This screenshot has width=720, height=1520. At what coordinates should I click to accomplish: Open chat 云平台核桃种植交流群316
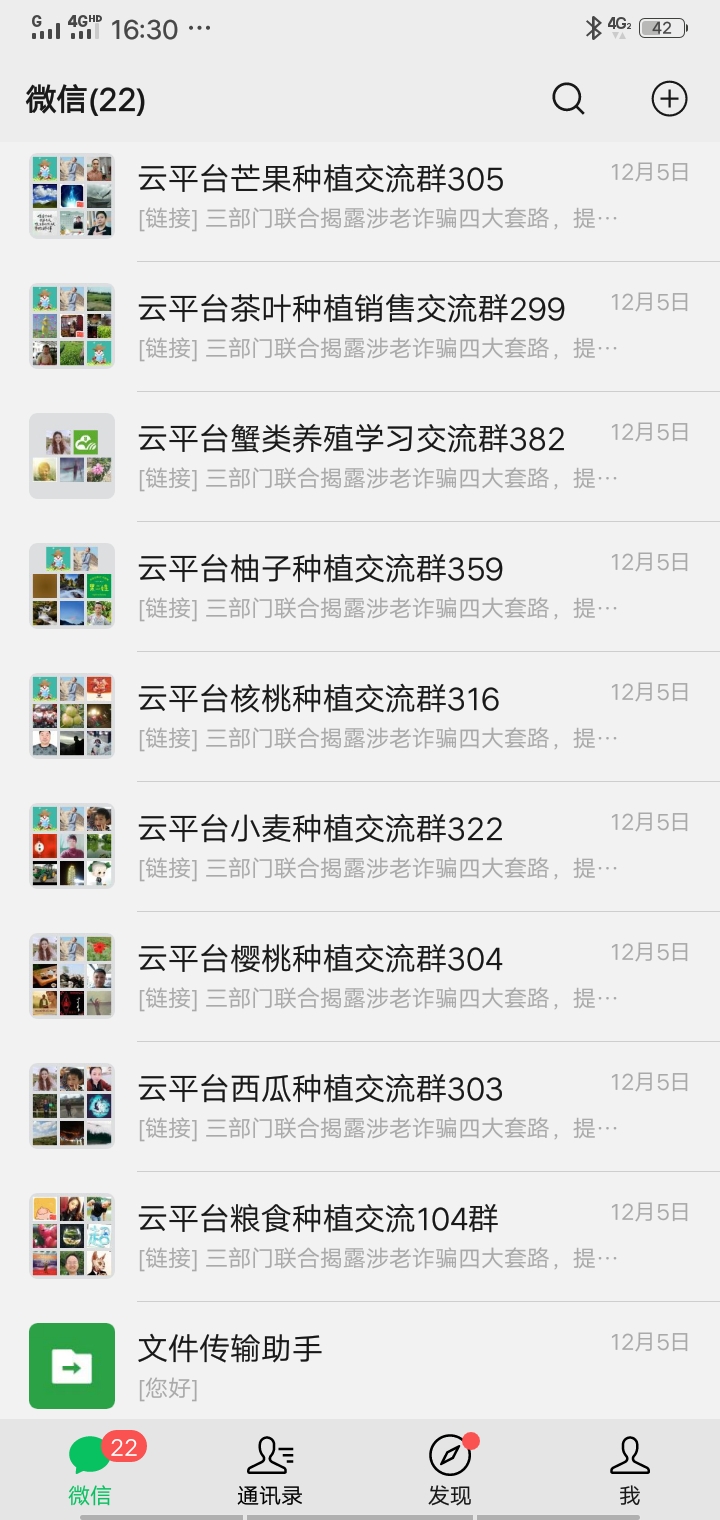(360, 717)
